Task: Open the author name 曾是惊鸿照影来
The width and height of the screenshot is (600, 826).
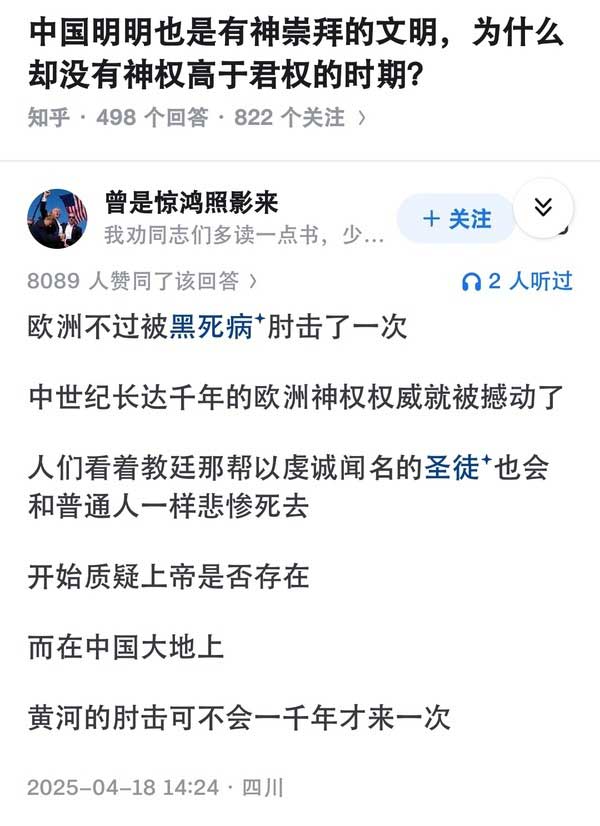Action: tap(191, 203)
